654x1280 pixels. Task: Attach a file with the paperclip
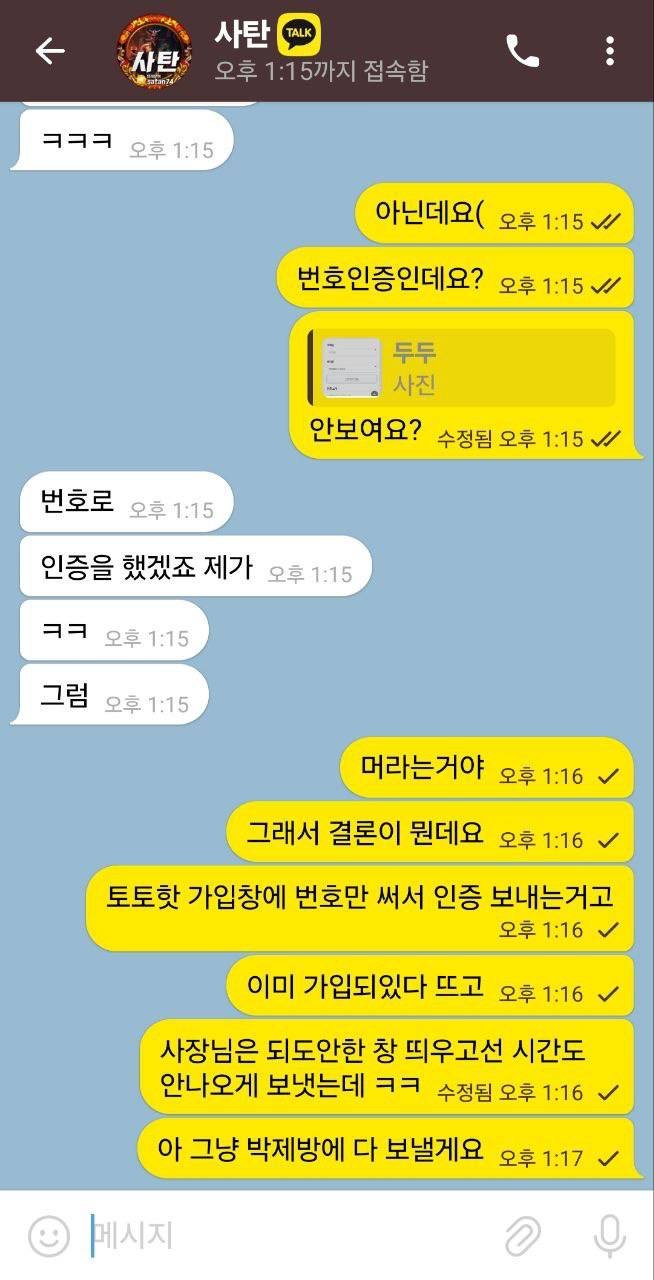[x=522, y=1236]
